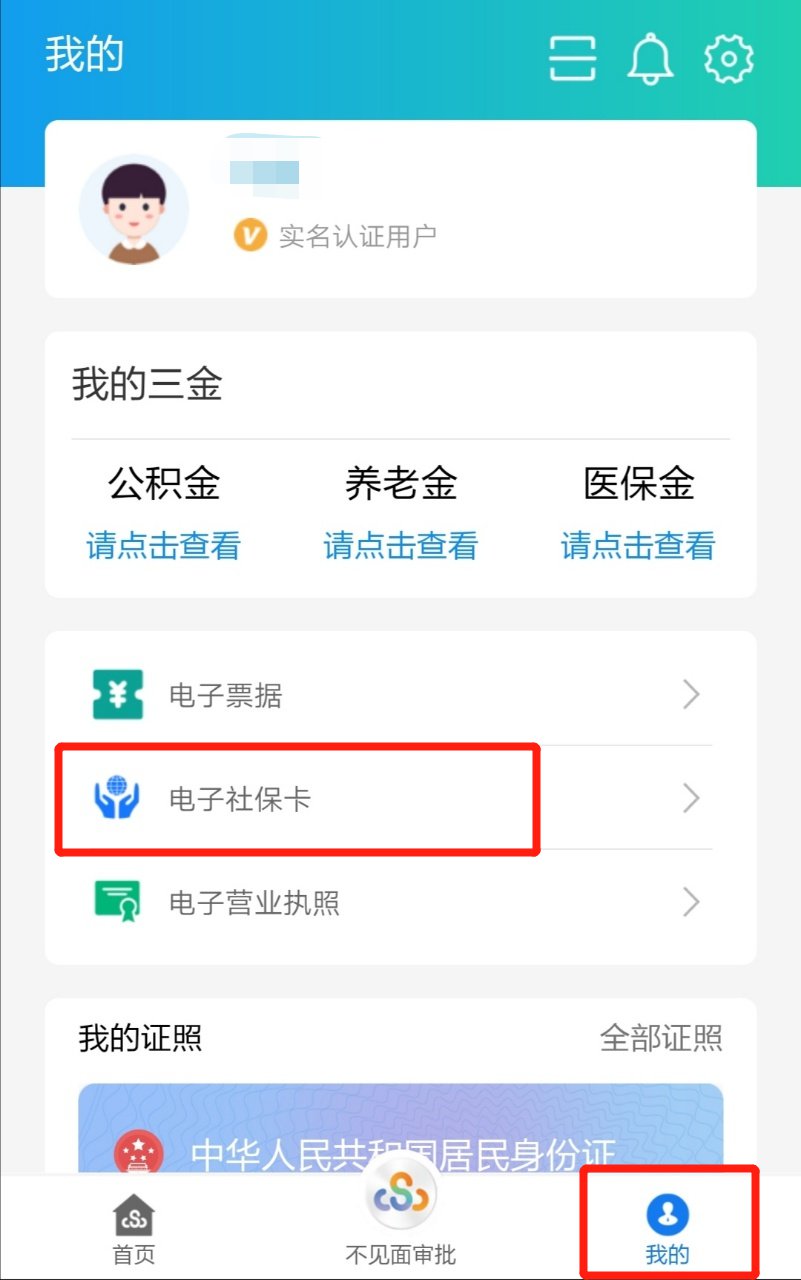This screenshot has width=801, height=1280.
Task: Open 电子票据
Action: 400,695
